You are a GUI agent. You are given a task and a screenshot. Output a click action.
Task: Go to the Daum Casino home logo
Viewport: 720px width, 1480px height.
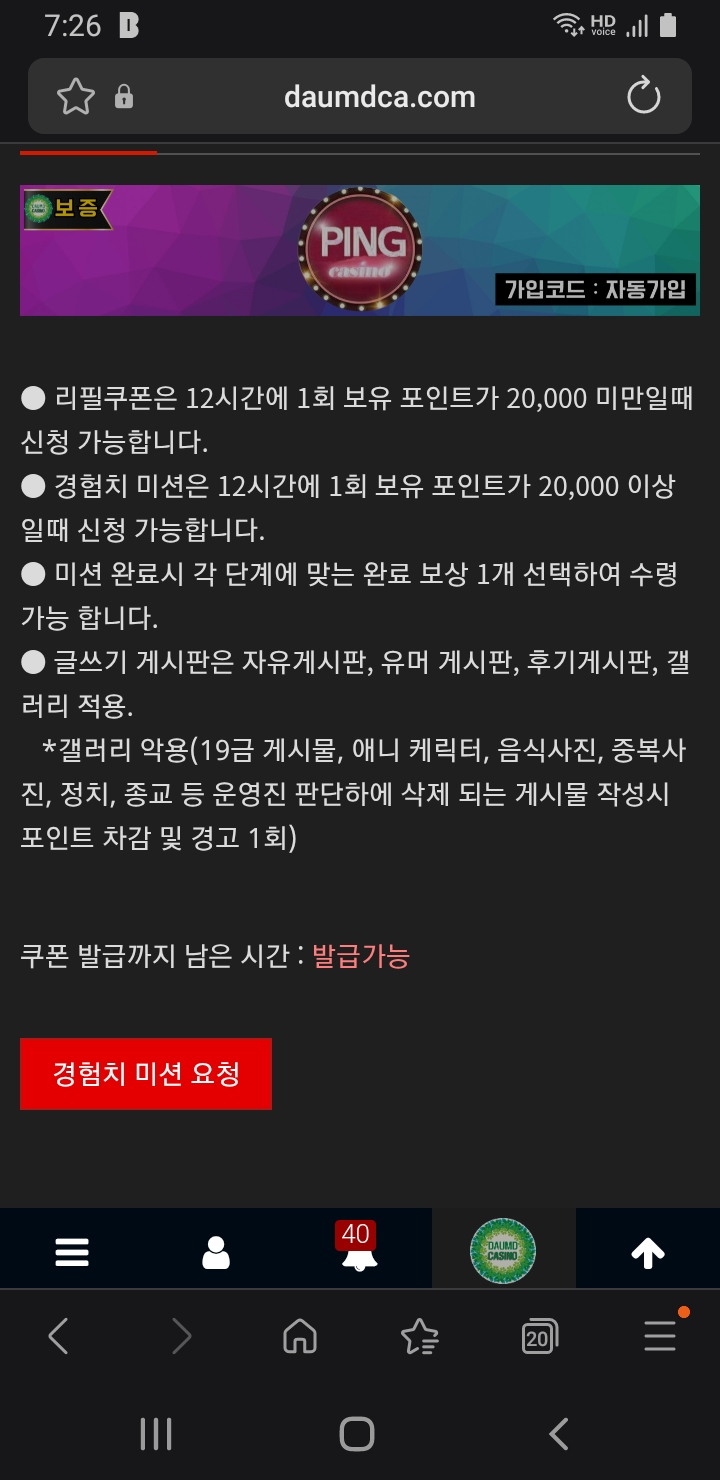tap(503, 1250)
